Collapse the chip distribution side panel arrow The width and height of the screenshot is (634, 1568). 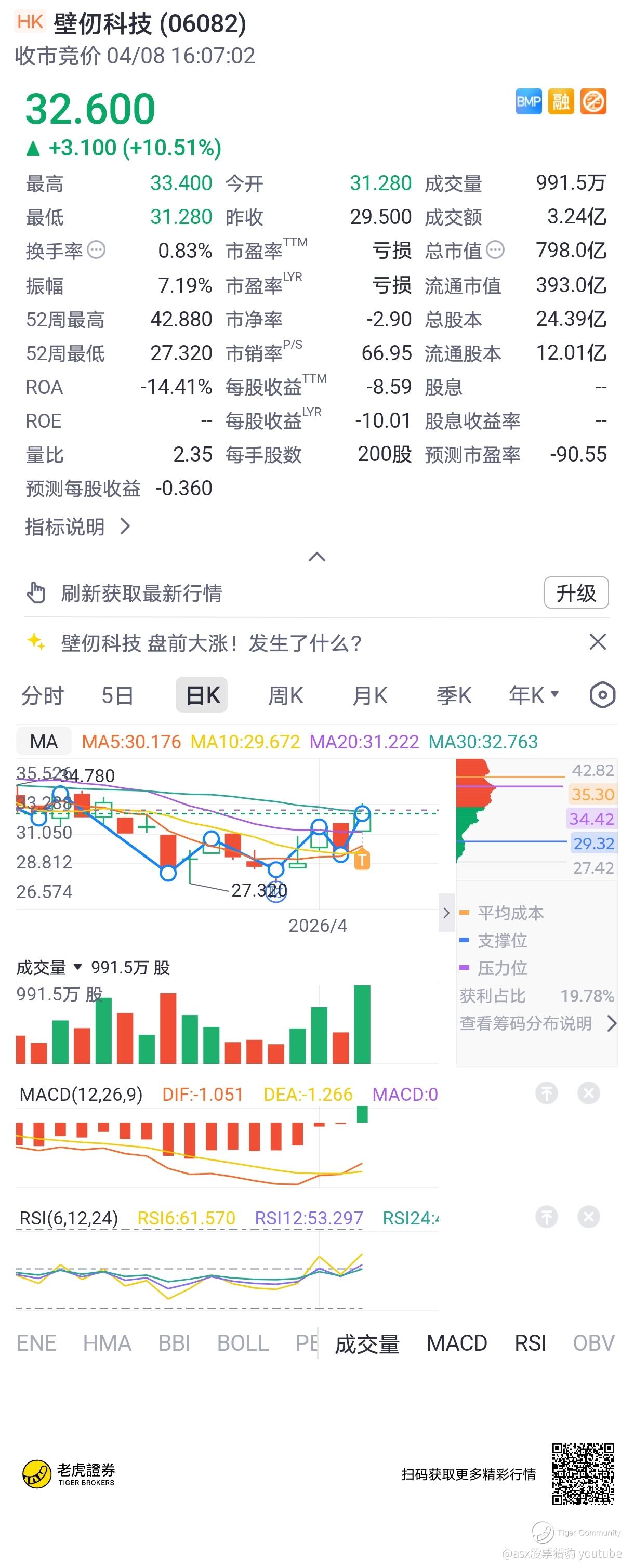(x=446, y=913)
